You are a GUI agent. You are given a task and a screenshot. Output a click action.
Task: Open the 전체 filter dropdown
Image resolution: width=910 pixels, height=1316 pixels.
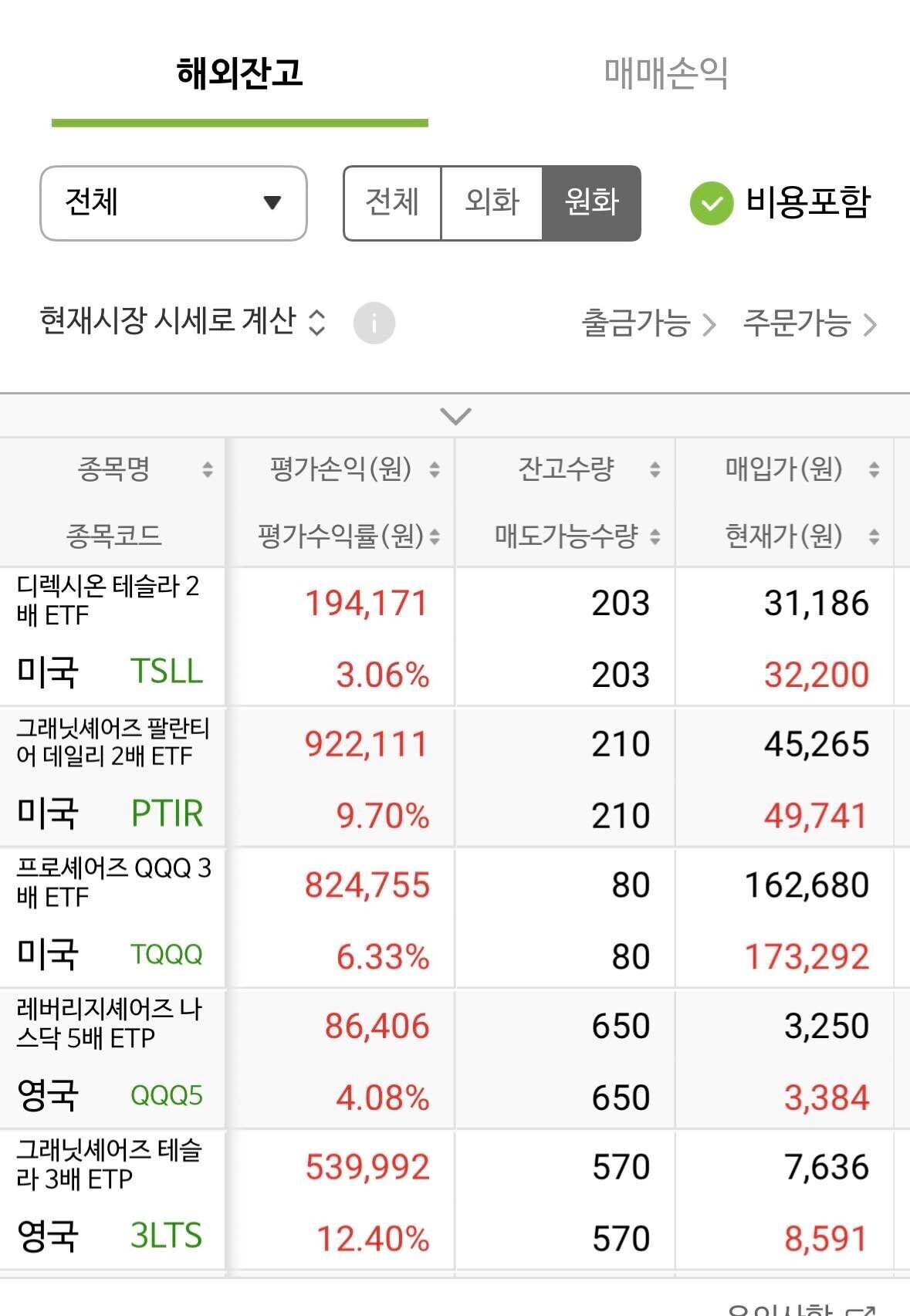click(173, 202)
